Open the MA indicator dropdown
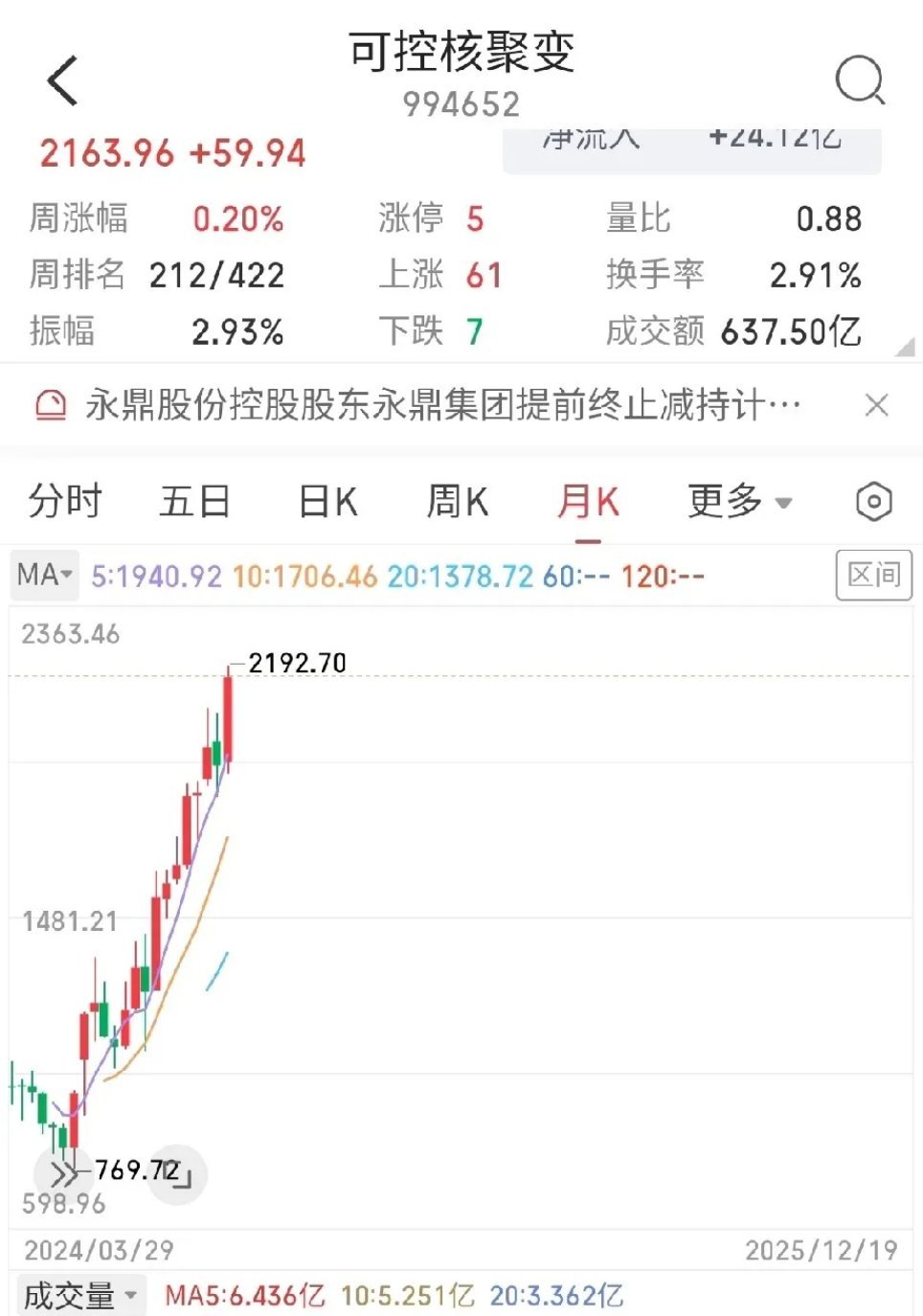This screenshot has height=1316, width=923. (42, 576)
